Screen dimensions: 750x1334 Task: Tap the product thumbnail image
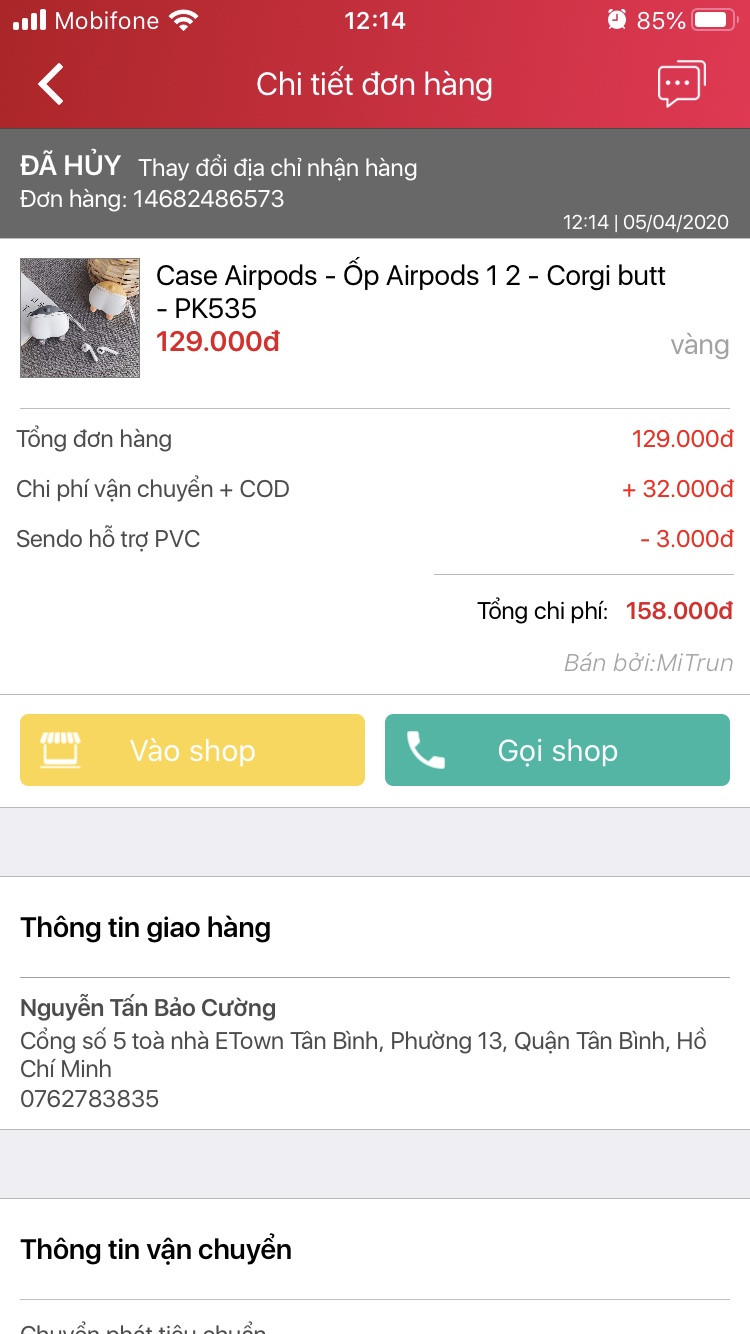(80, 317)
